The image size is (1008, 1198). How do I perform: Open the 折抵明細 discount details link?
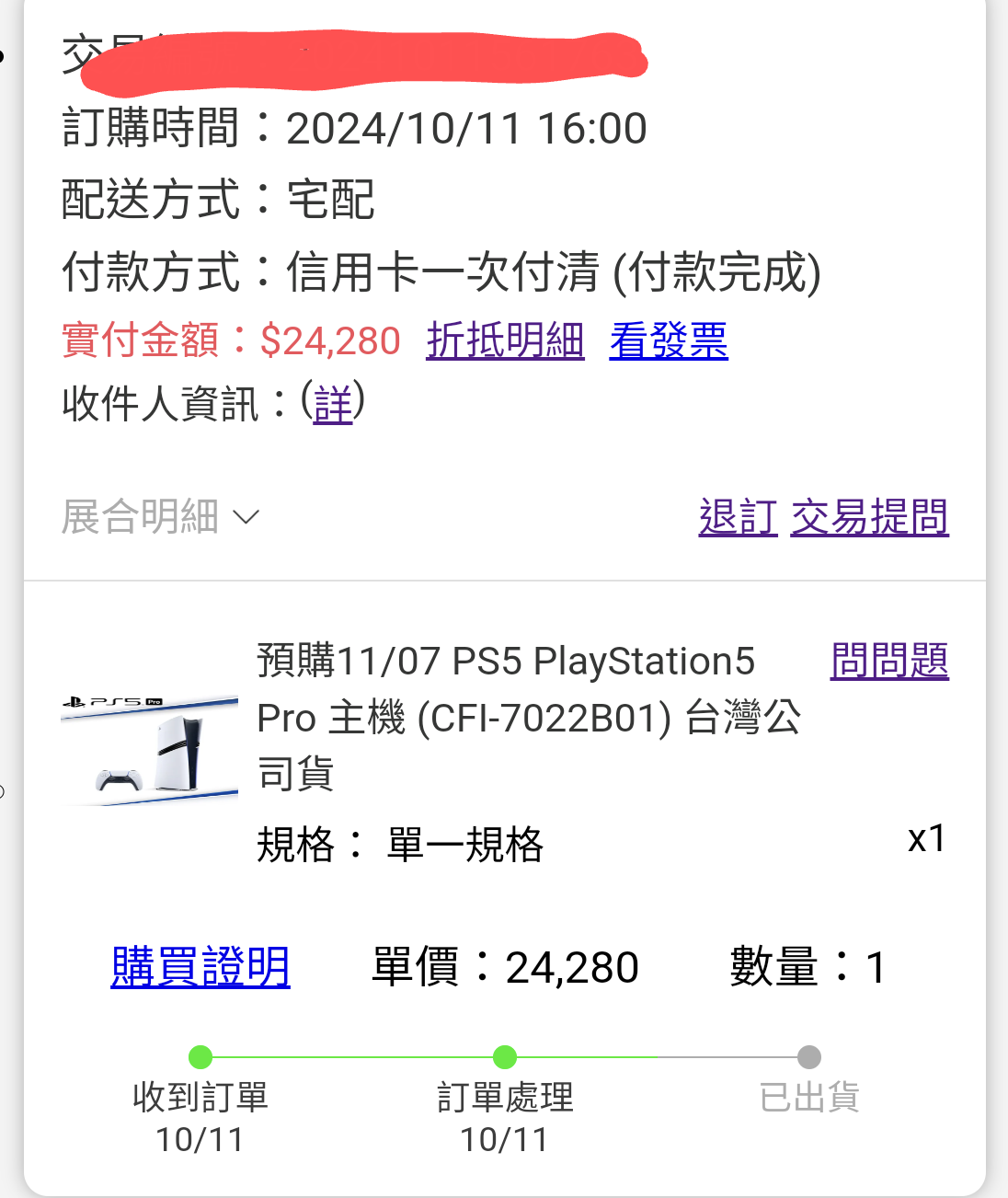click(x=505, y=340)
